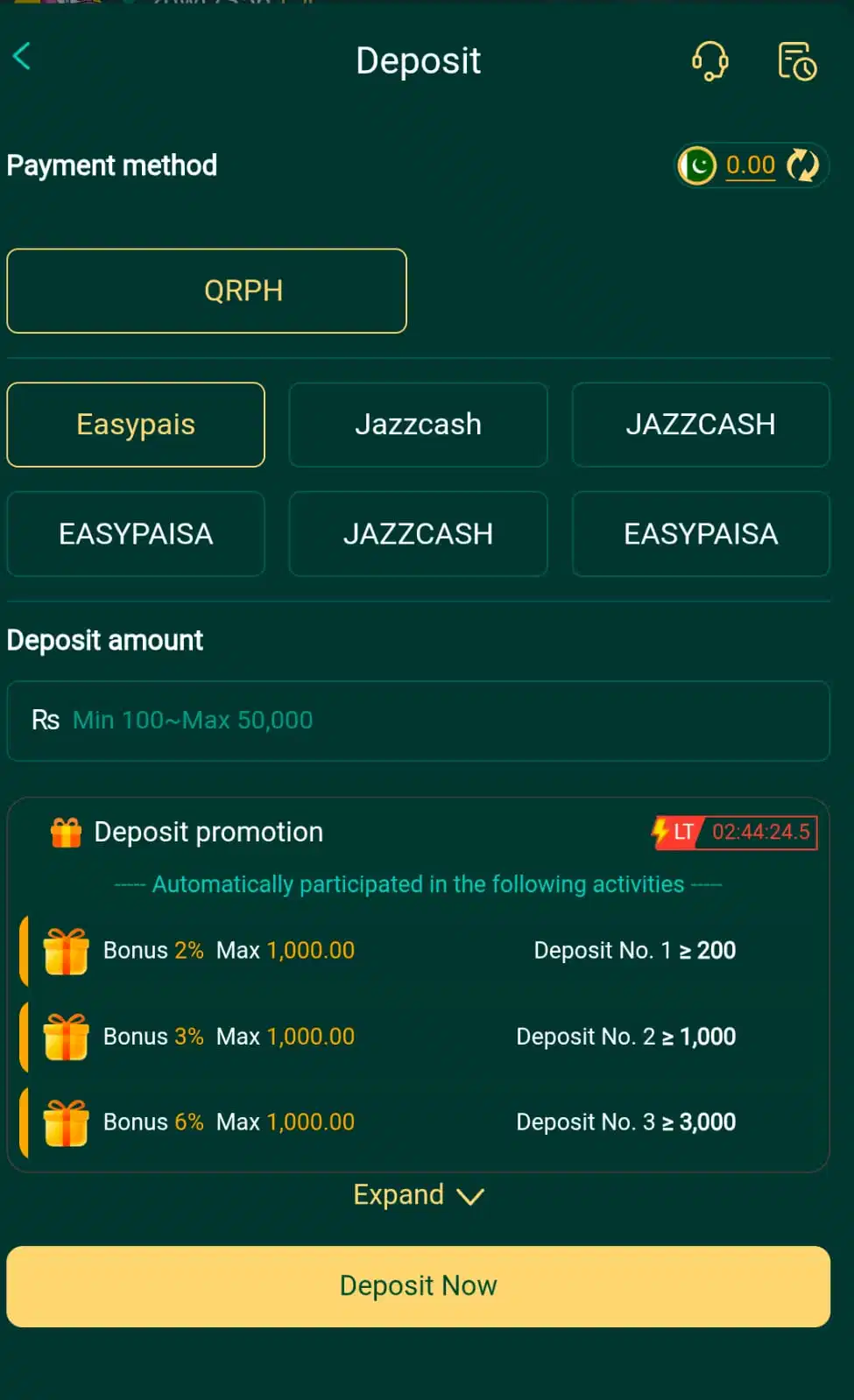Open deposit records history icon

coord(797,61)
